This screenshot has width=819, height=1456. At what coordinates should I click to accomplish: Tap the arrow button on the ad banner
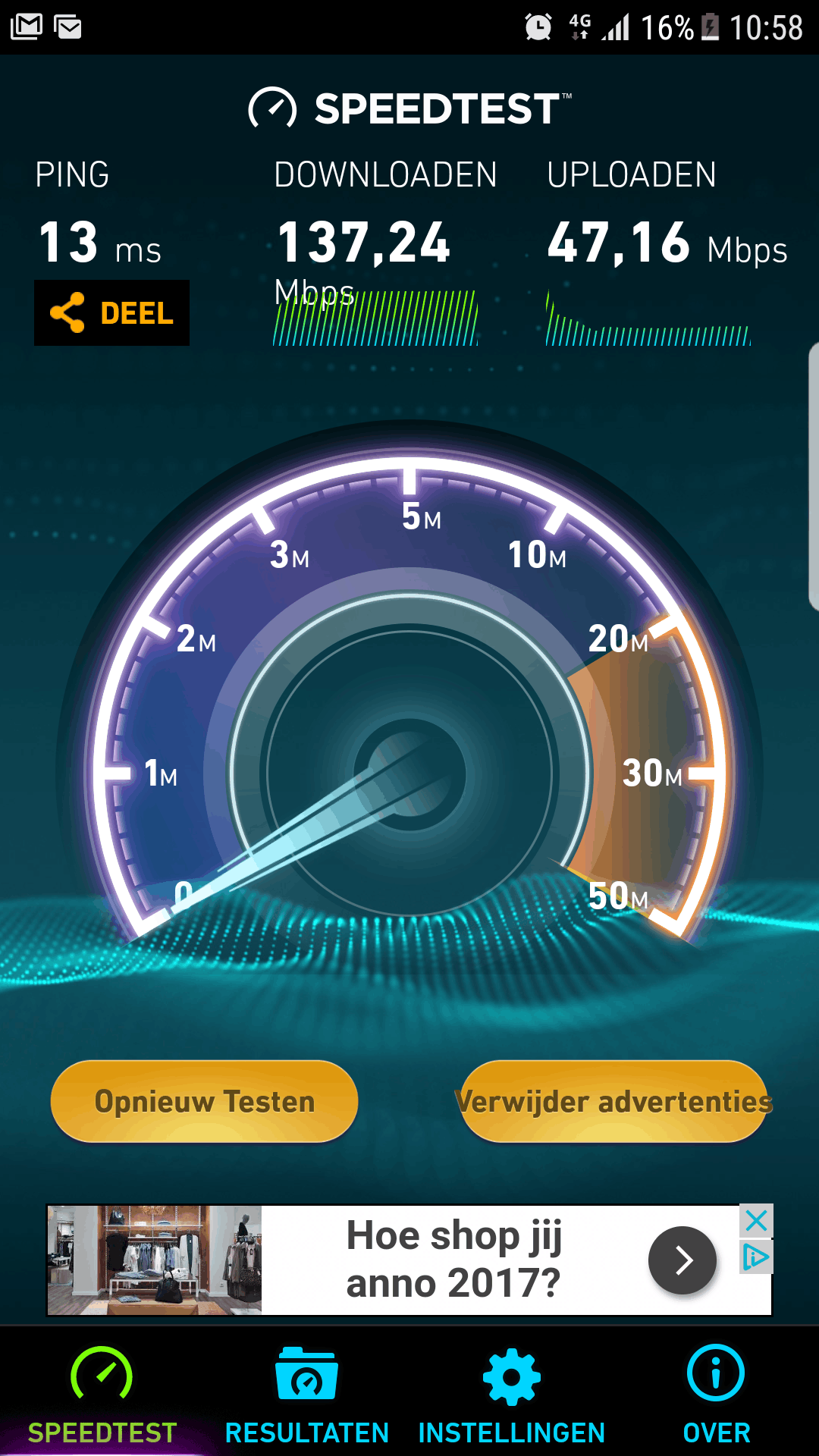point(682,1260)
